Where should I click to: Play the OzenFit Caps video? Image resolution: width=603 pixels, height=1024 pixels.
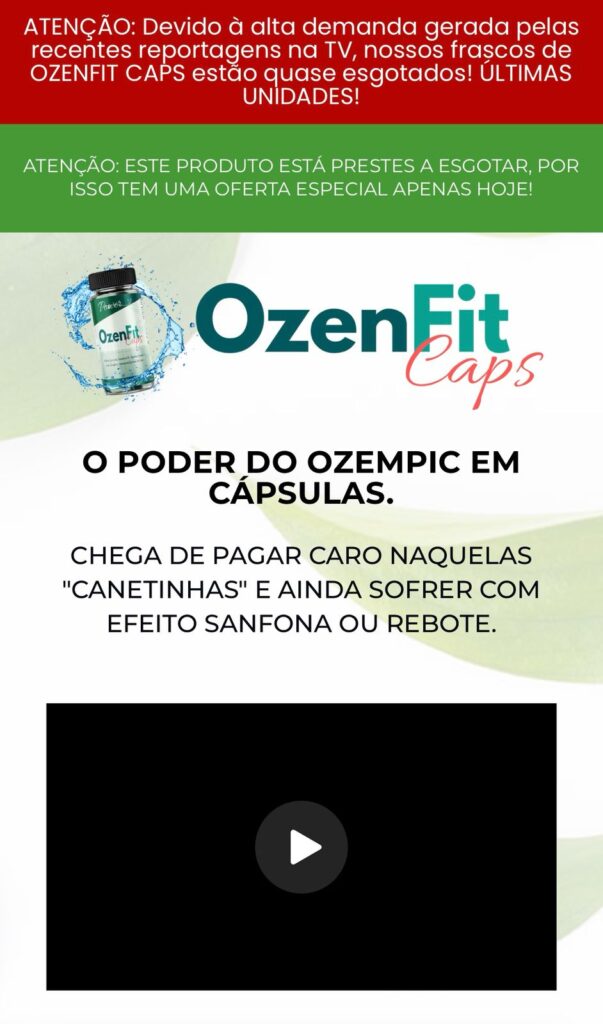pyautogui.click(x=301, y=847)
